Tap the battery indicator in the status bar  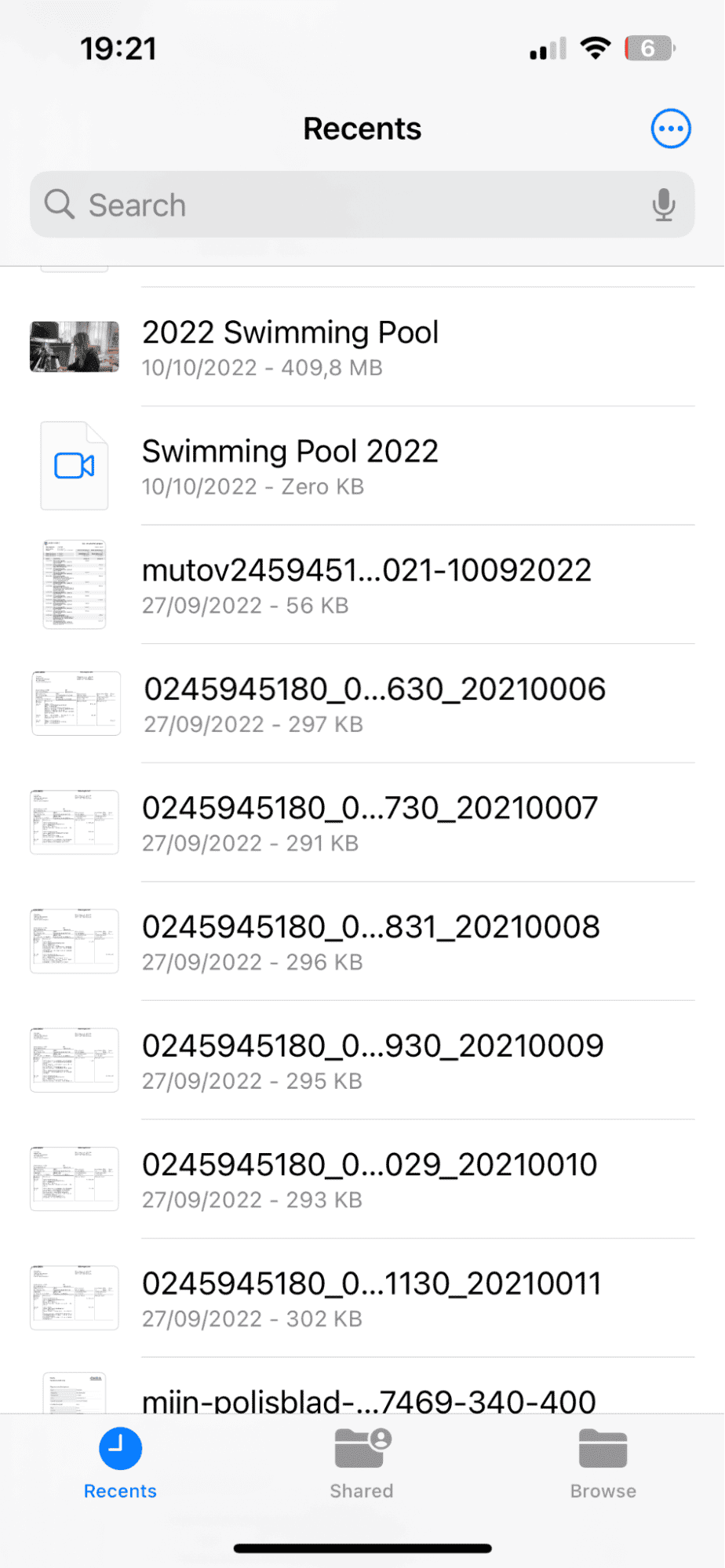pos(649,47)
